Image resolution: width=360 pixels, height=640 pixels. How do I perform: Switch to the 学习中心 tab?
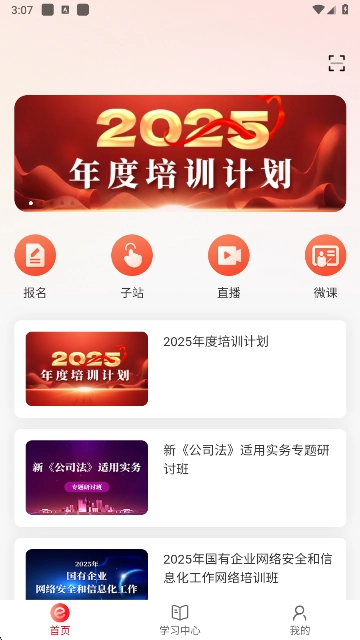point(180,620)
